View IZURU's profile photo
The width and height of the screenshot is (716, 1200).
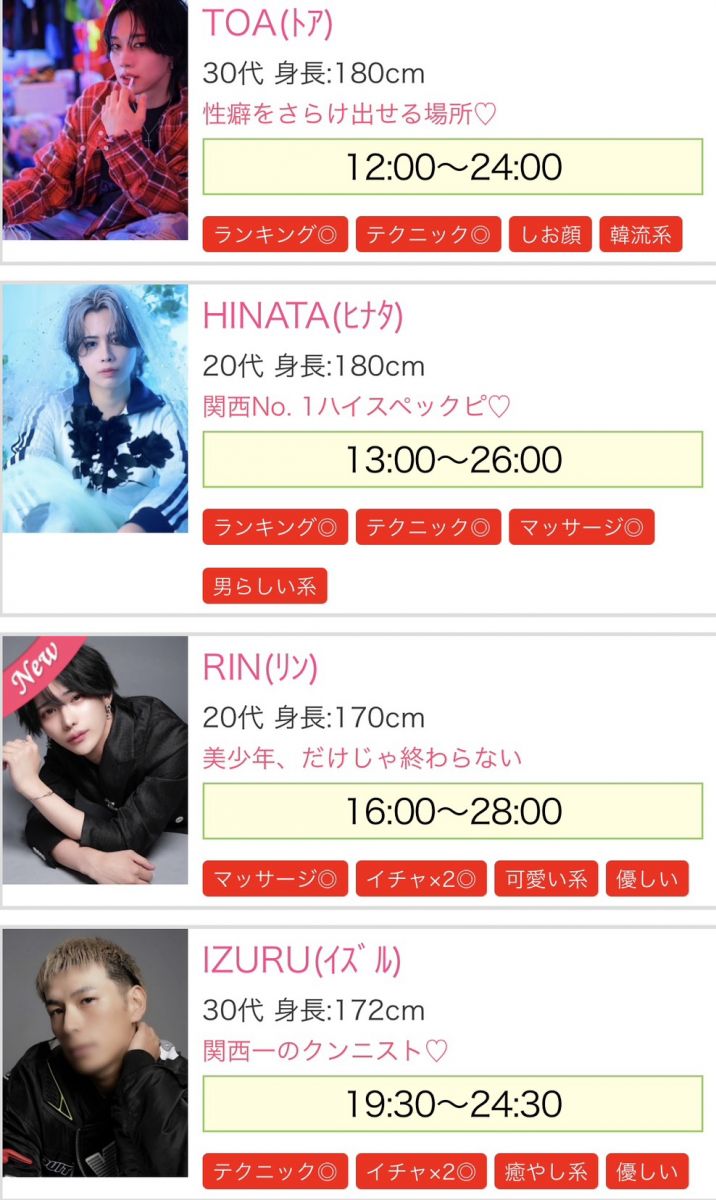95,1052
